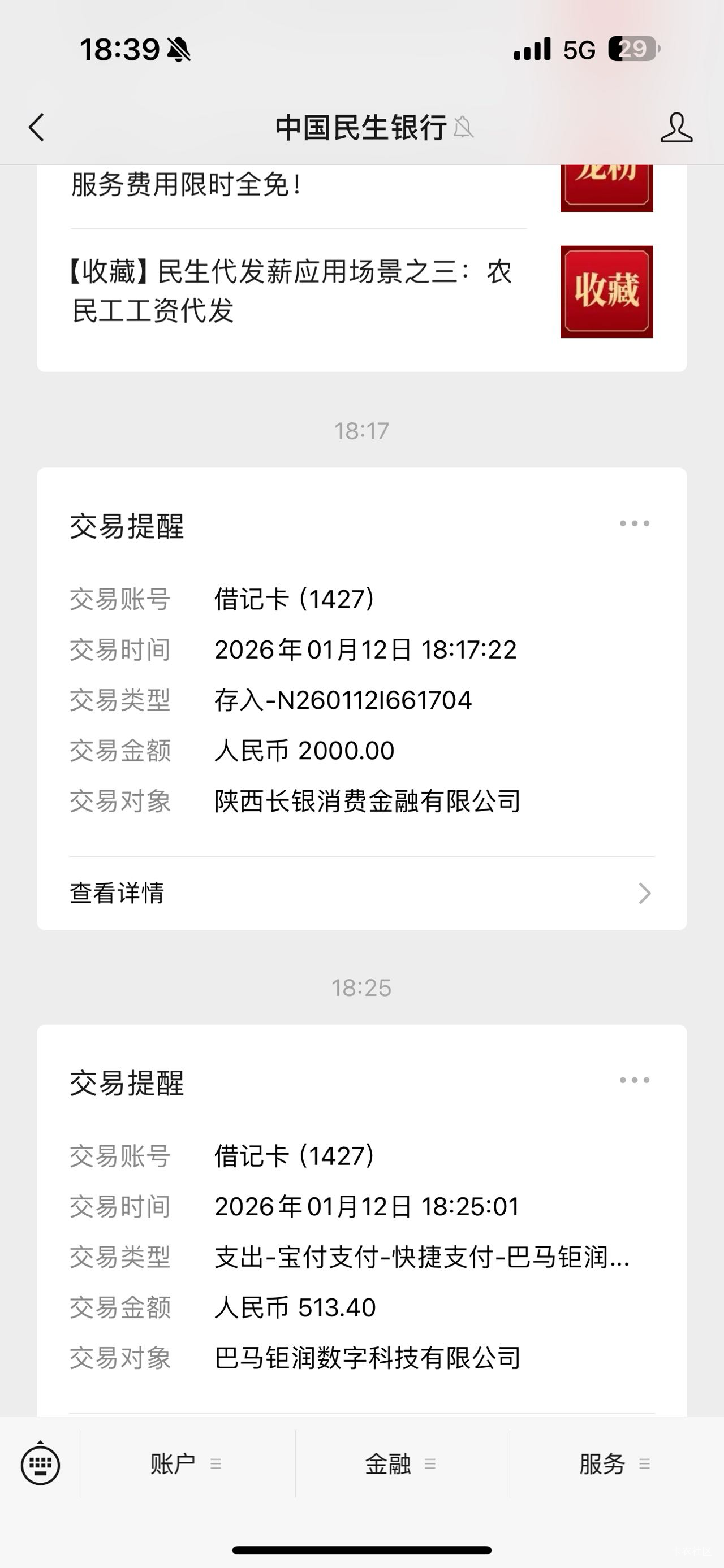Open the account profile icon
724x1568 pixels.
coord(676,128)
